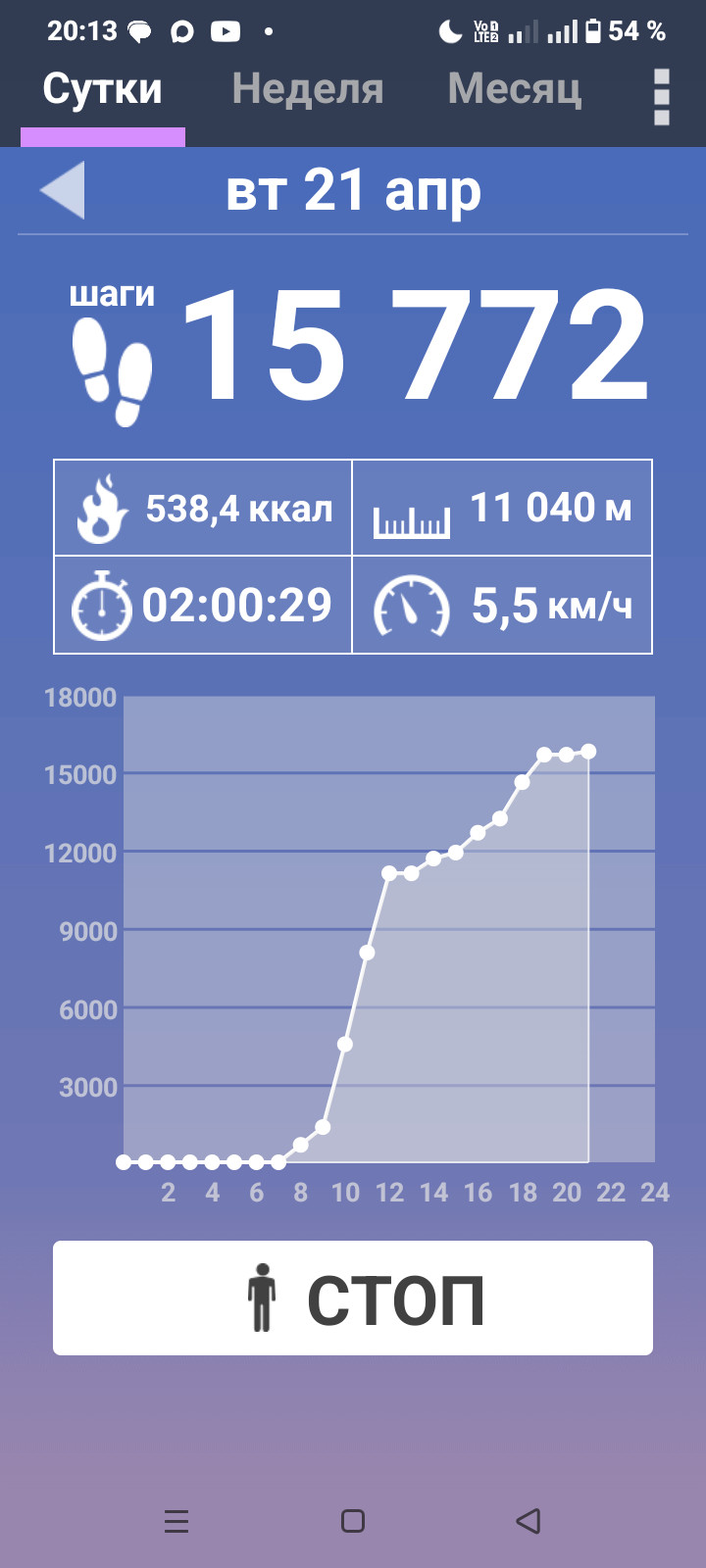706x1568 pixels.
Task: Go back with the system back button
Action: point(529,1521)
